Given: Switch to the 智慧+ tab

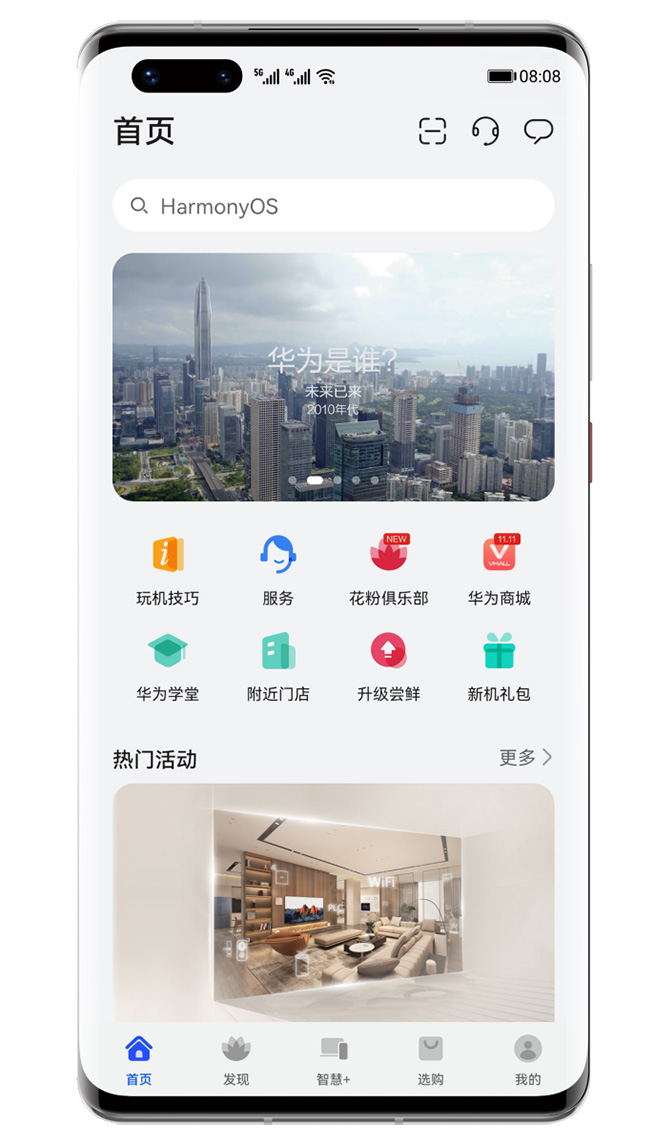Looking at the screenshot, I should coord(333,1060).
